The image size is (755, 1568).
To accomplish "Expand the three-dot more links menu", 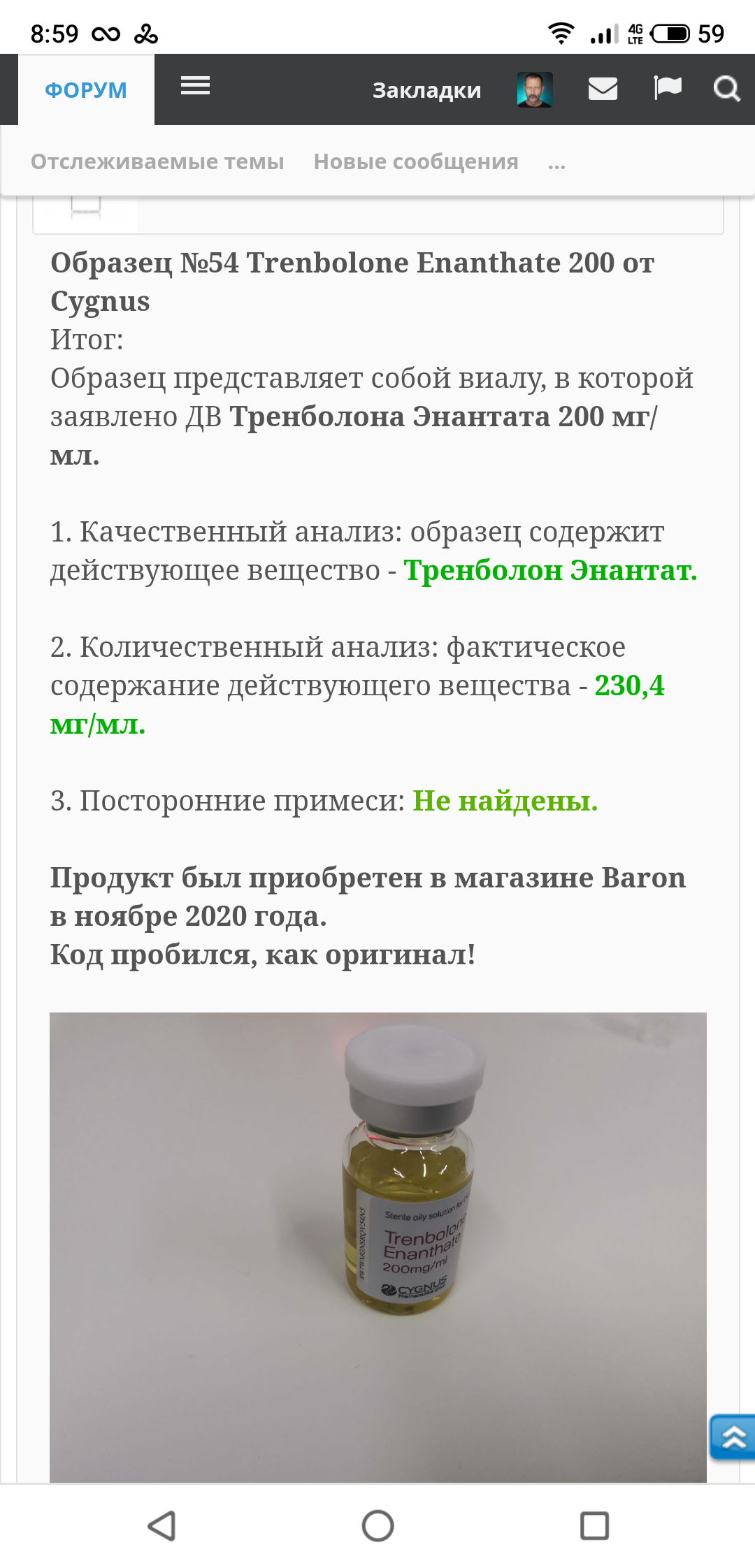I will click(x=556, y=163).
